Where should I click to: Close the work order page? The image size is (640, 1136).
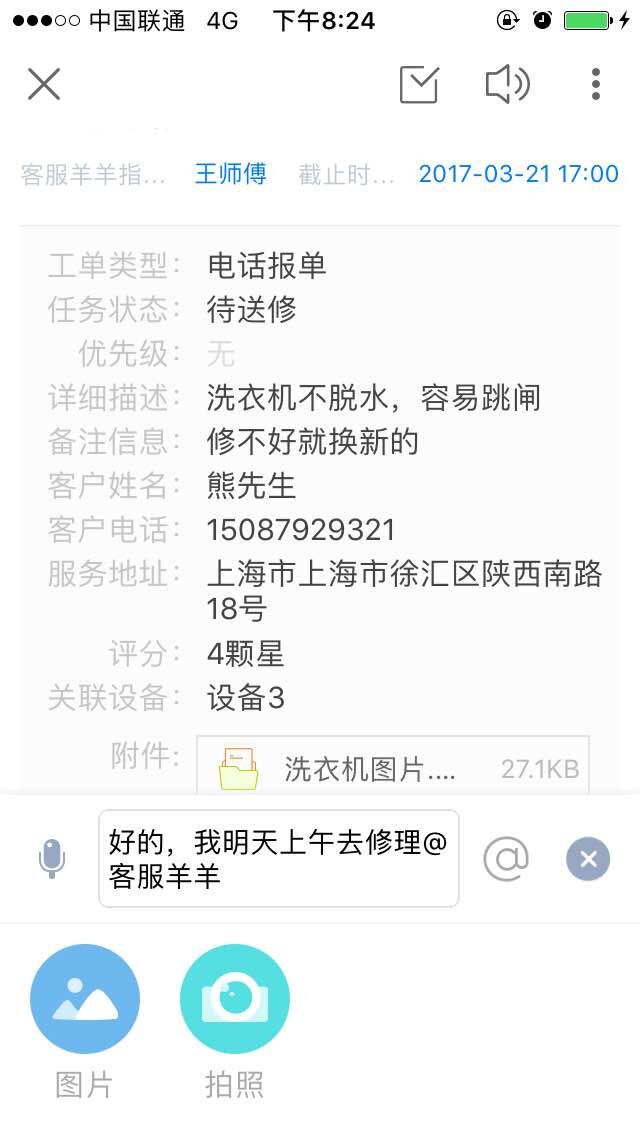click(x=44, y=84)
